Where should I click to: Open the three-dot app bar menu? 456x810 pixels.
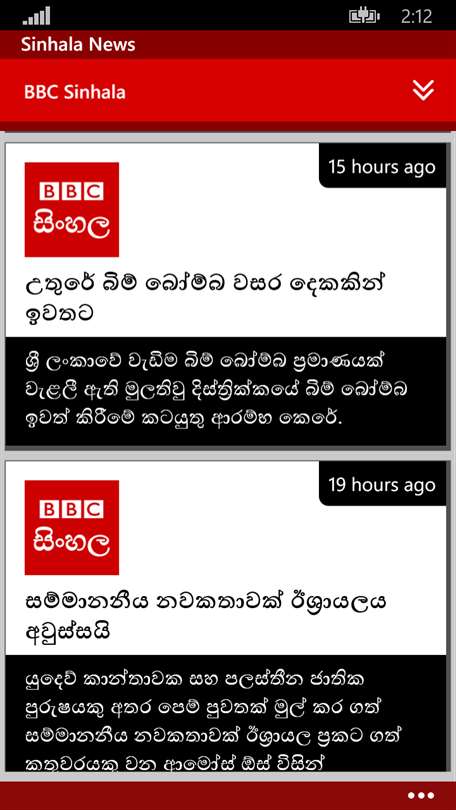click(420, 795)
